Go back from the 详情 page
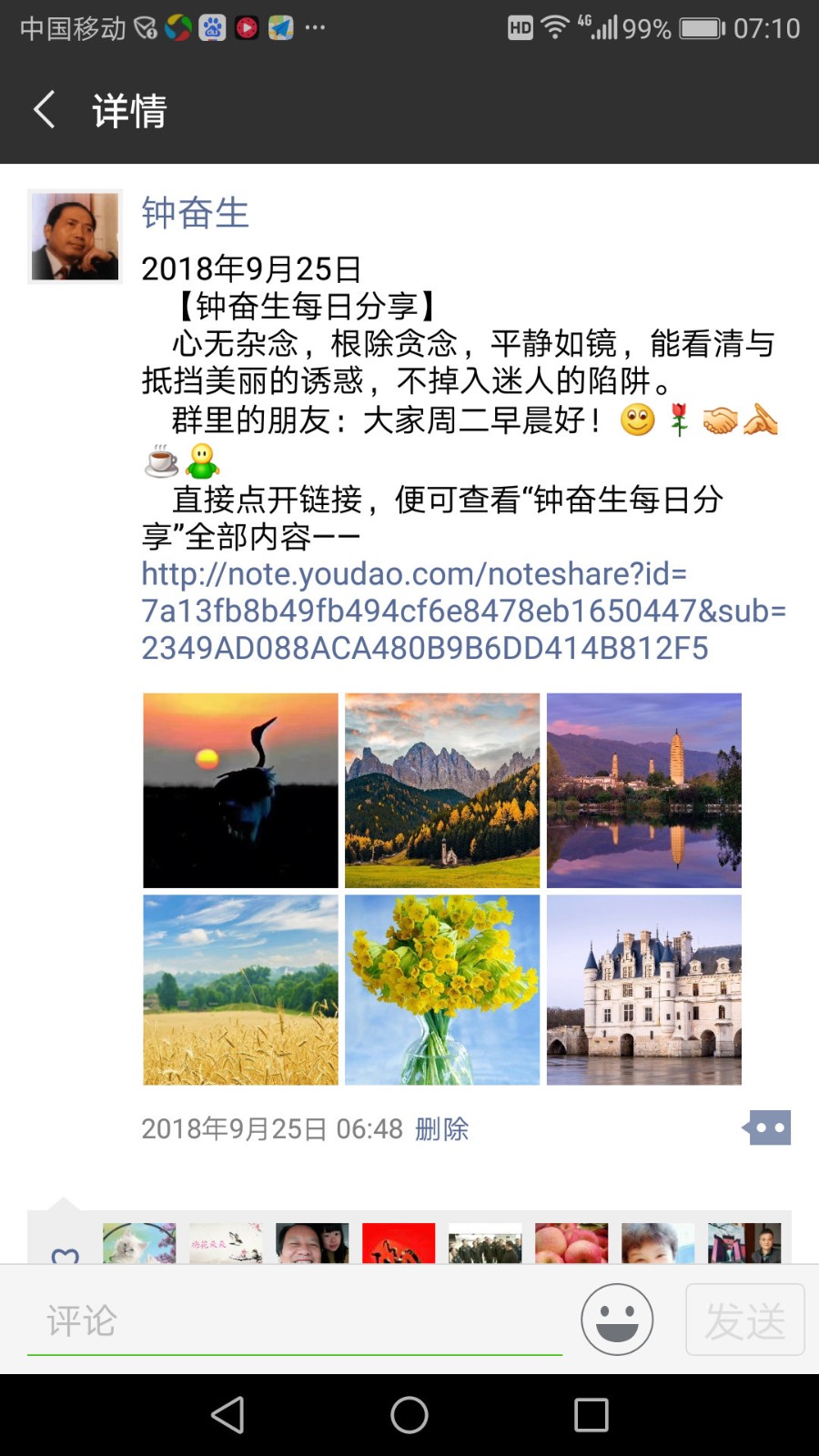The width and height of the screenshot is (819, 1456). point(45,110)
